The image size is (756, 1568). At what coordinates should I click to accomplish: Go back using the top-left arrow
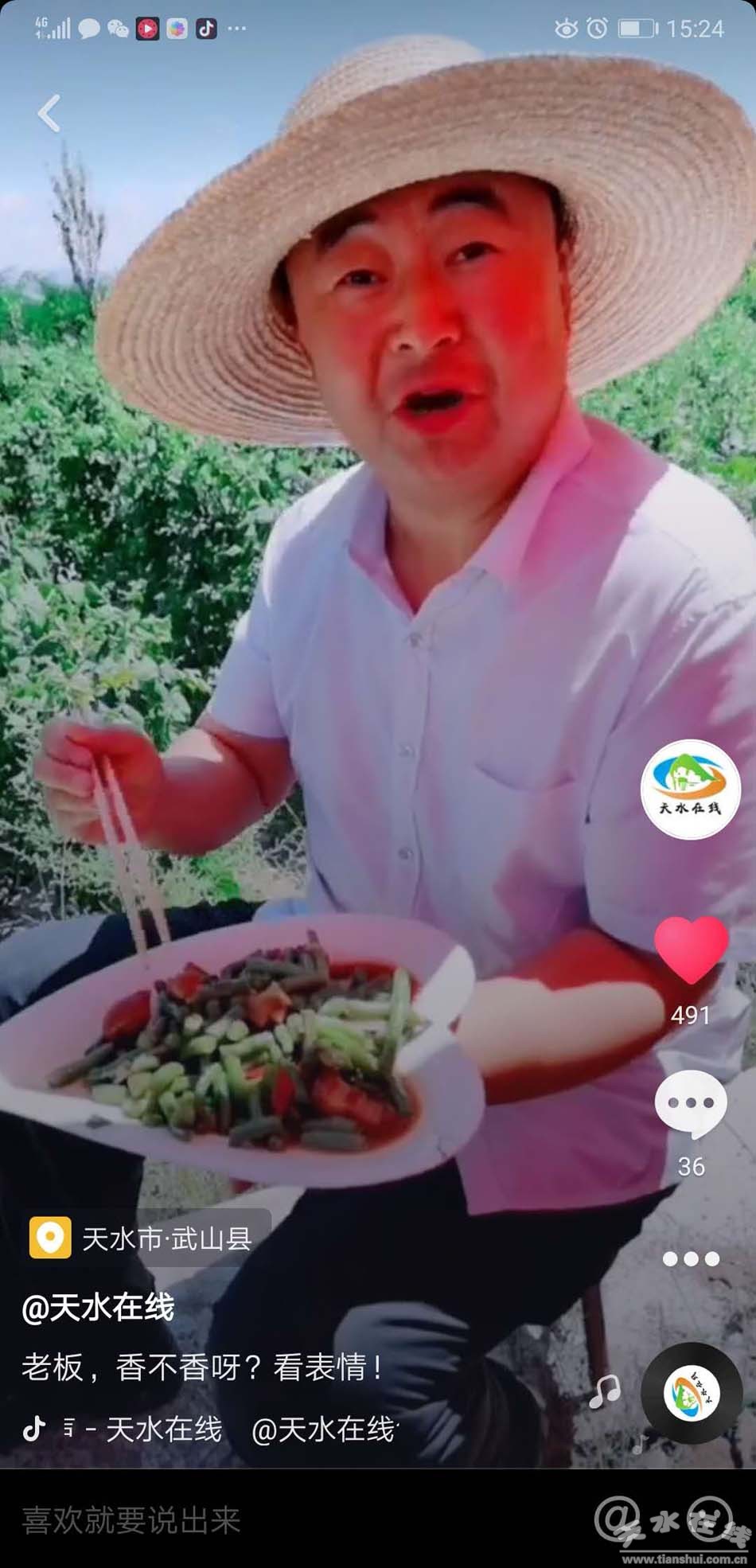tap(49, 113)
